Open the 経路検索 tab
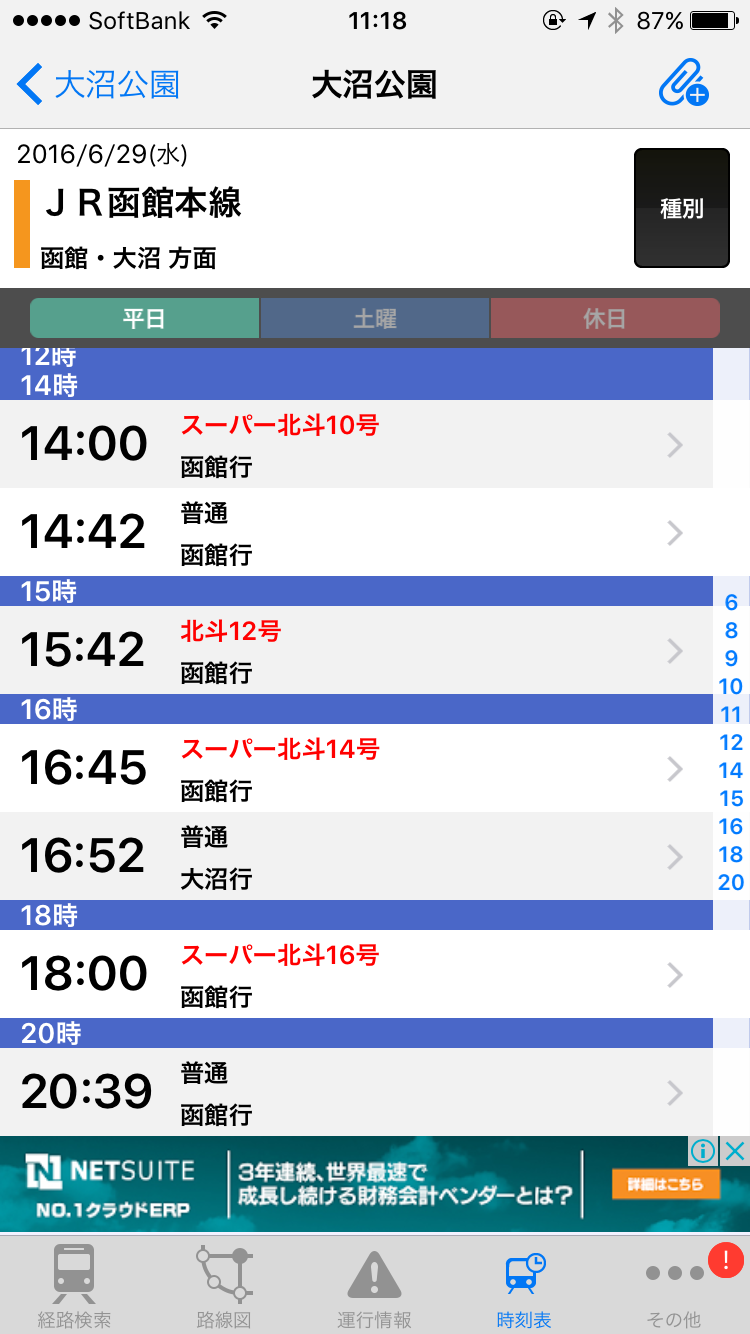 [x=75, y=1286]
